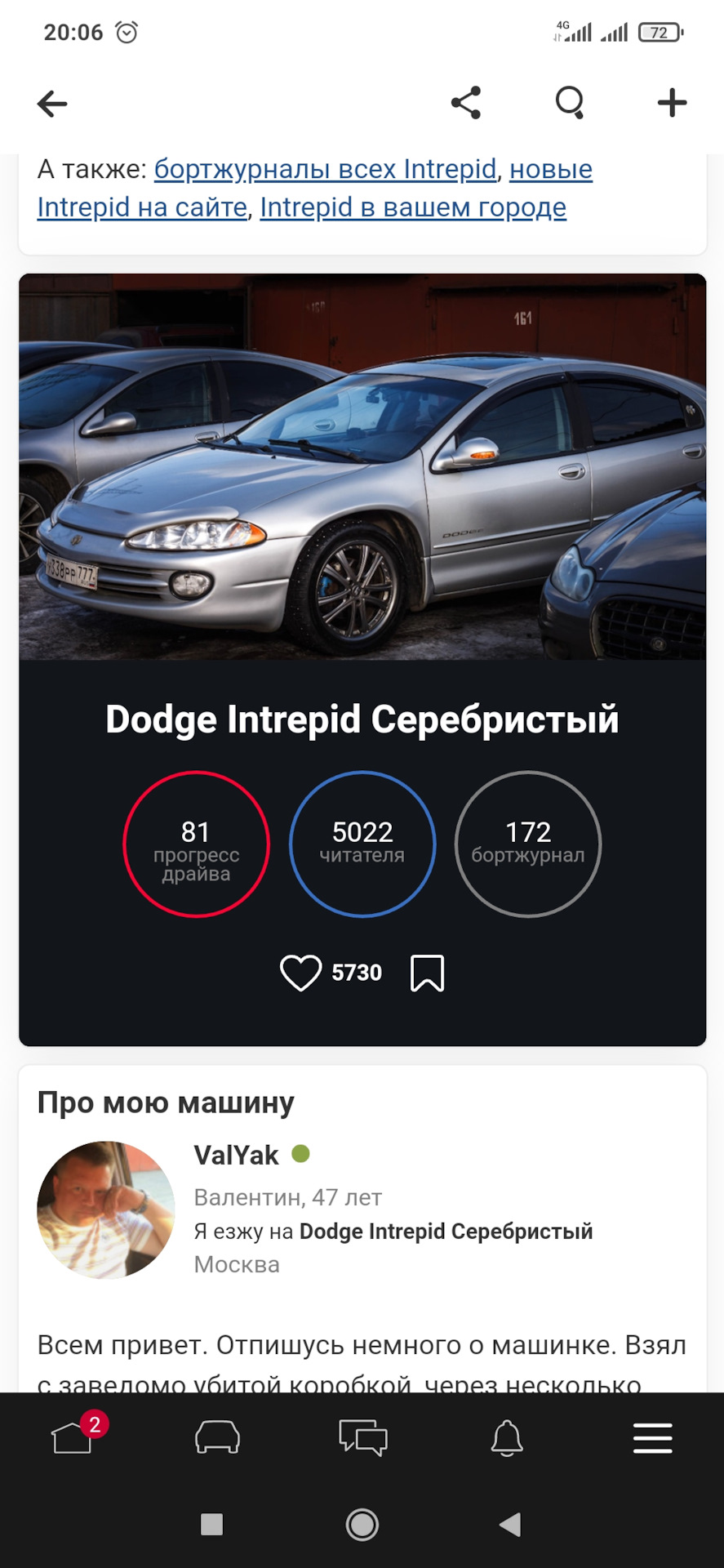Follow link бортжурналы всех Intrepid
This screenshot has width=724, height=1568.
[x=328, y=169]
